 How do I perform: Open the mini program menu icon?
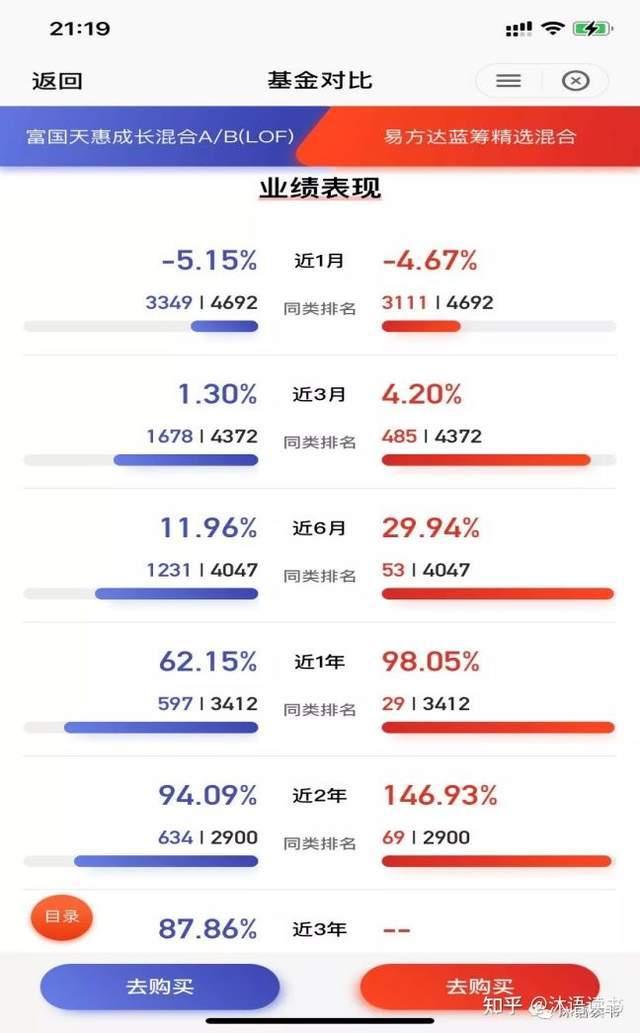509,81
